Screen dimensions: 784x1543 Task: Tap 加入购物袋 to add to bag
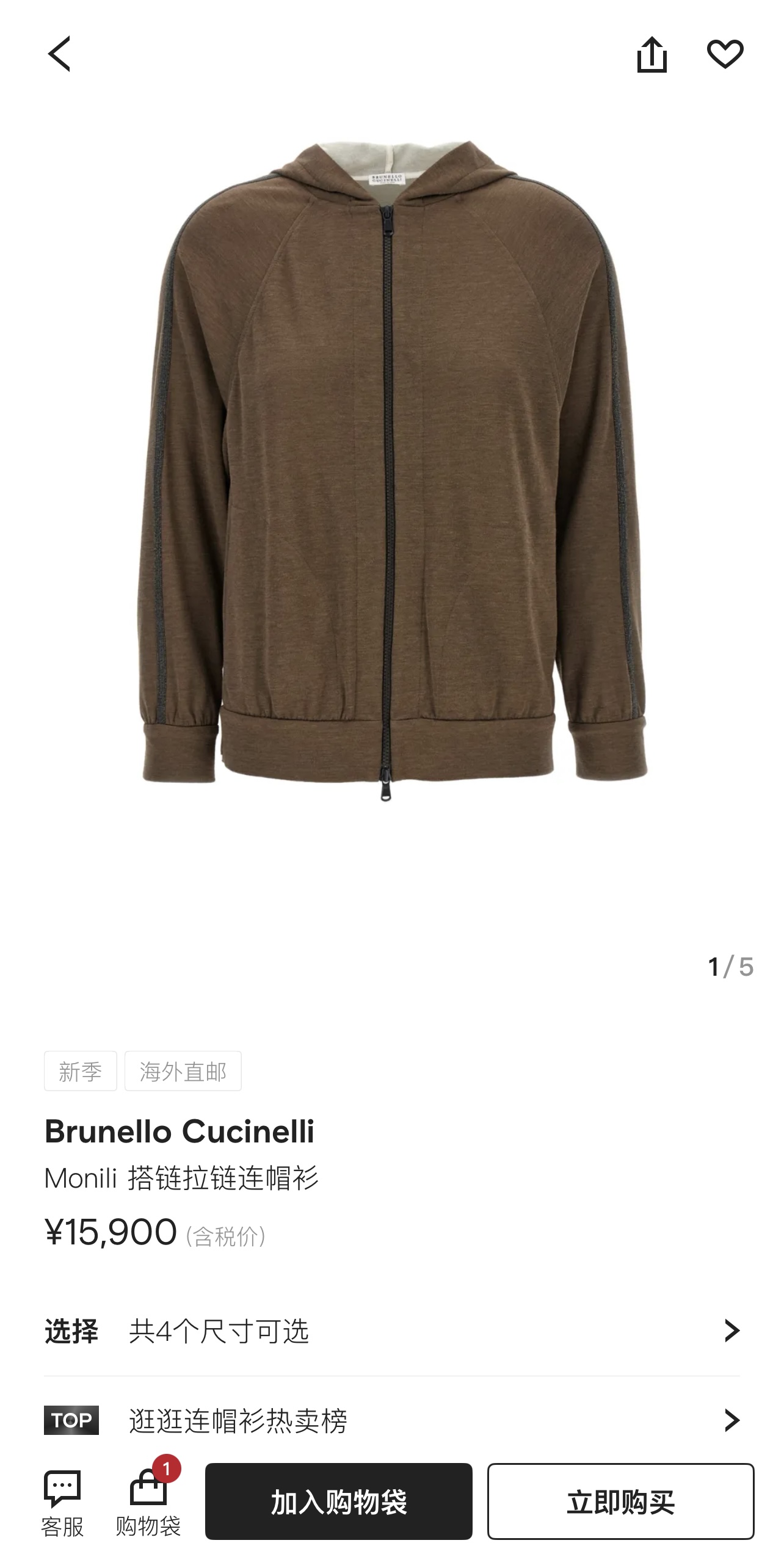[x=338, y=1501]
